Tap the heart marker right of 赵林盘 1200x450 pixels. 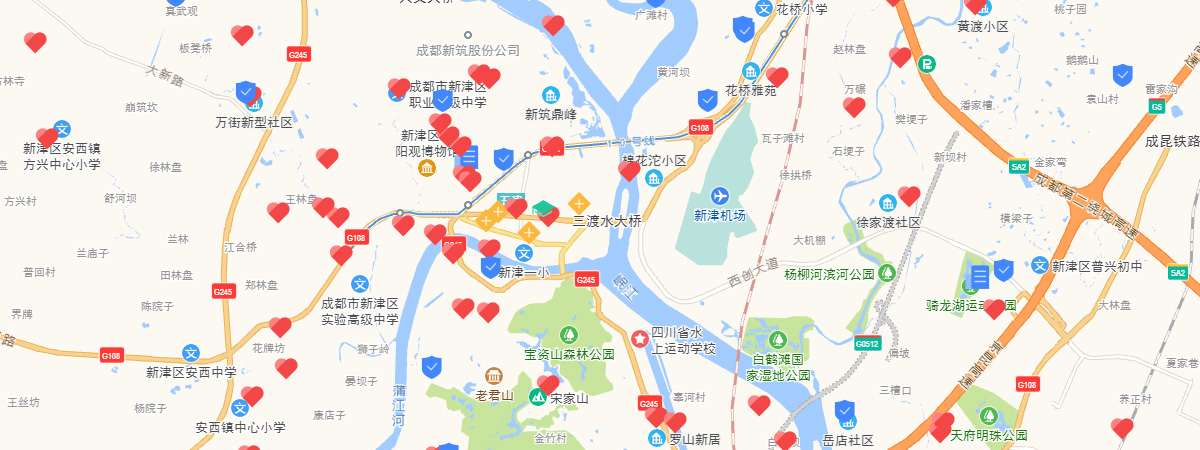point(900,57)
